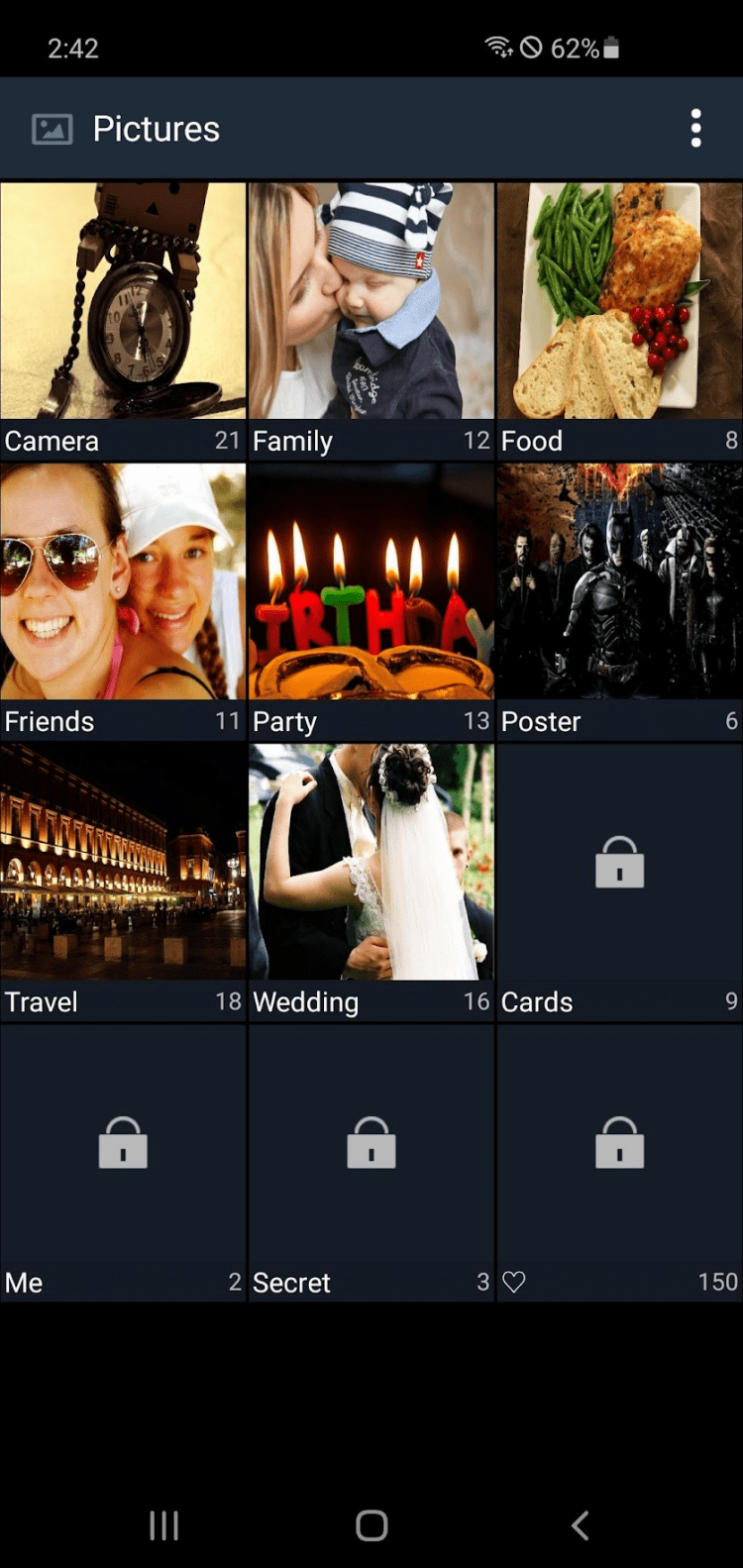Viewport: 743px width, 1568px height.
Task: Go back using the system back button
Action: (581, 1525)
